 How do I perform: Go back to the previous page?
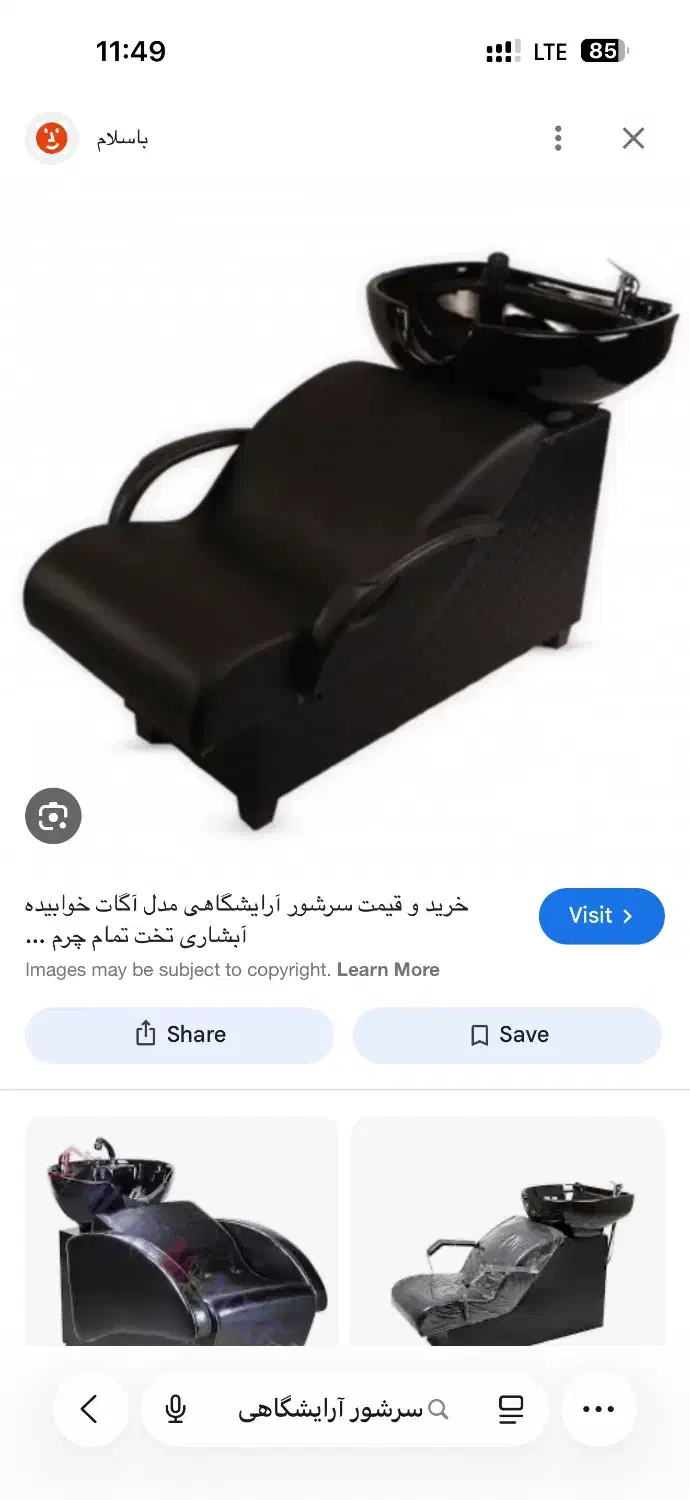[90, 1409]
